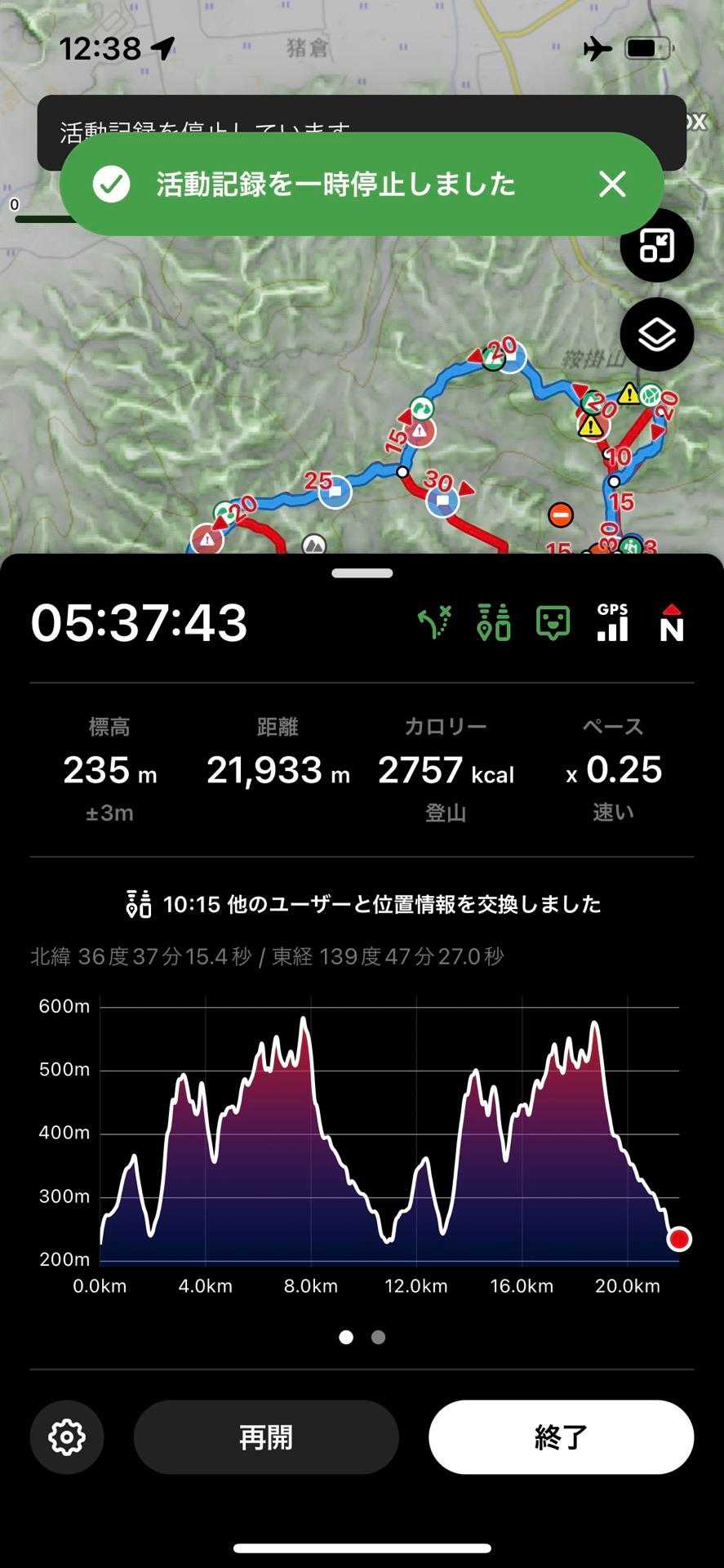Tap the green speech bubble face icon

click(553, 623)
